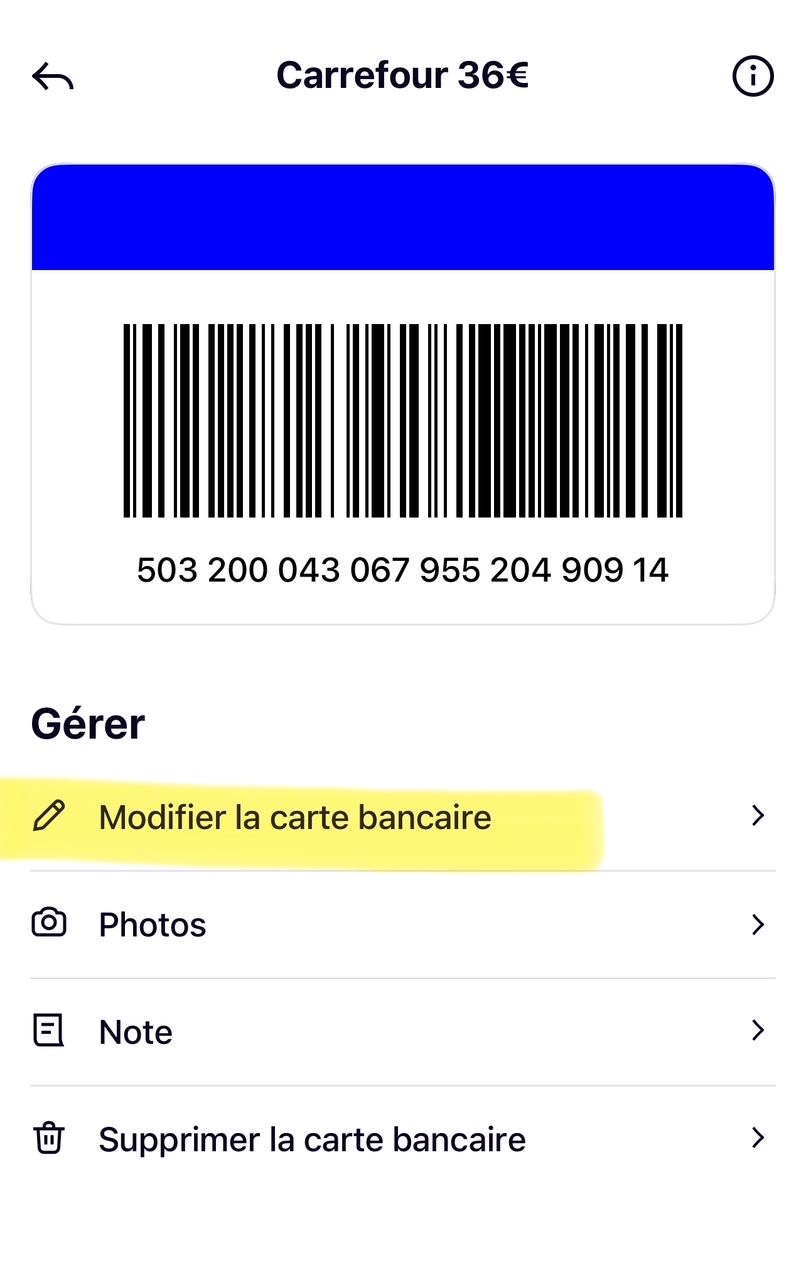
Task: Open the Carrefour barcode card
Action: click(403, 420)
